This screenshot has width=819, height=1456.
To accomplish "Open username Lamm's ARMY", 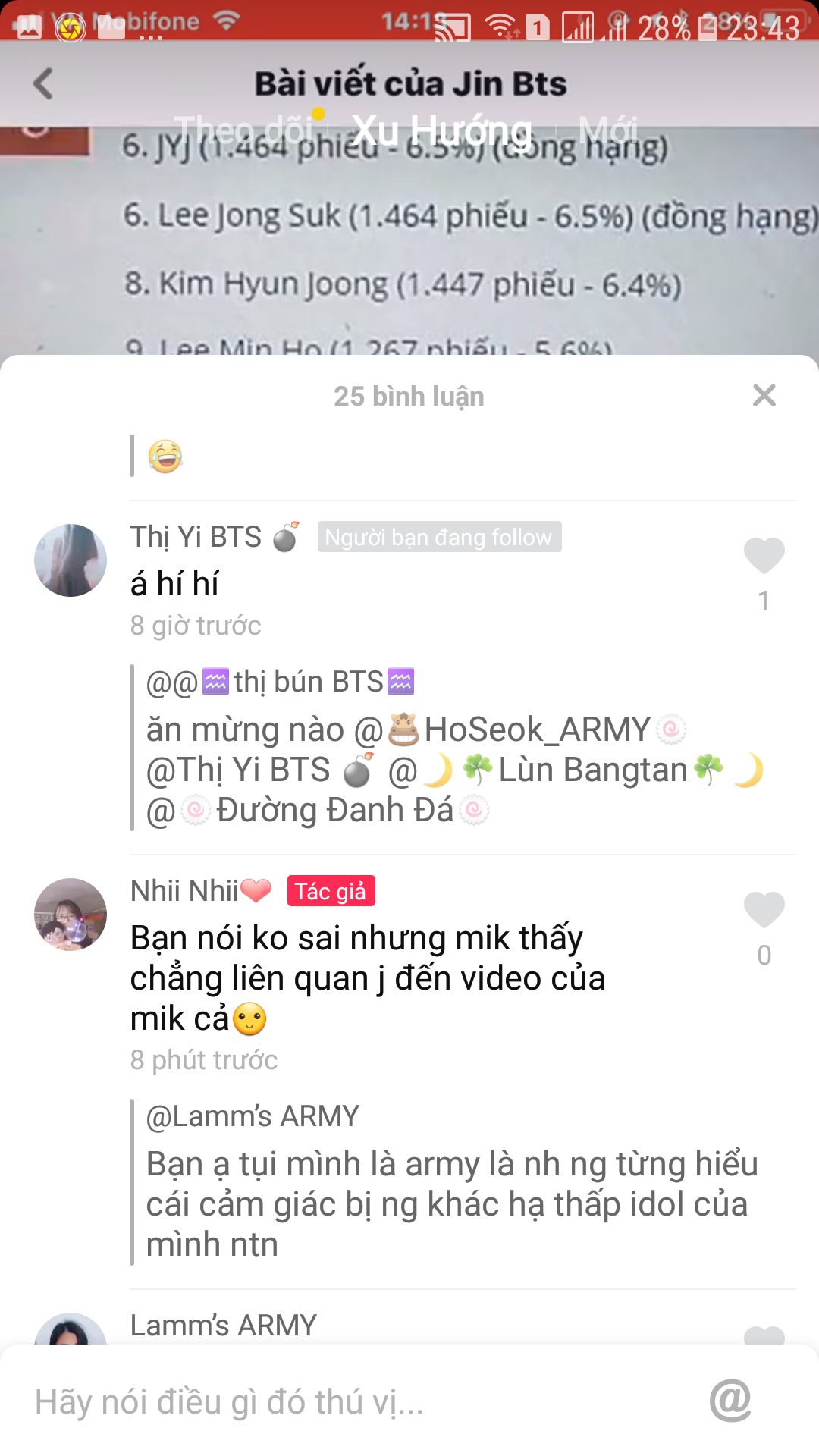I will [224, 1326].
